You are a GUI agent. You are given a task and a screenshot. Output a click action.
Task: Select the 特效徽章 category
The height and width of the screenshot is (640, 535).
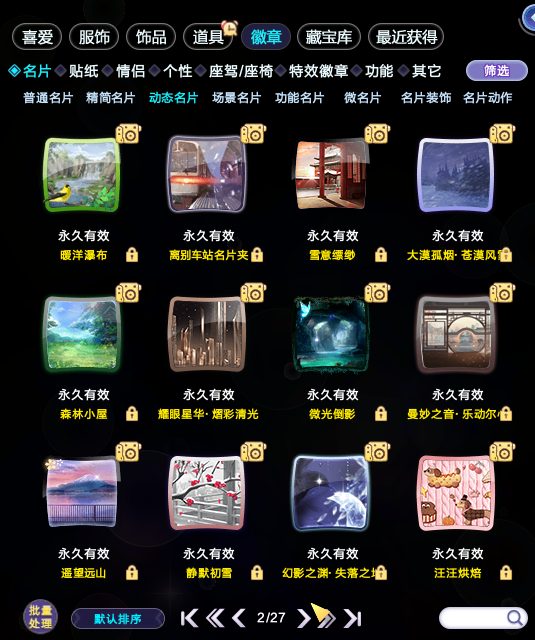click(318, 71)
